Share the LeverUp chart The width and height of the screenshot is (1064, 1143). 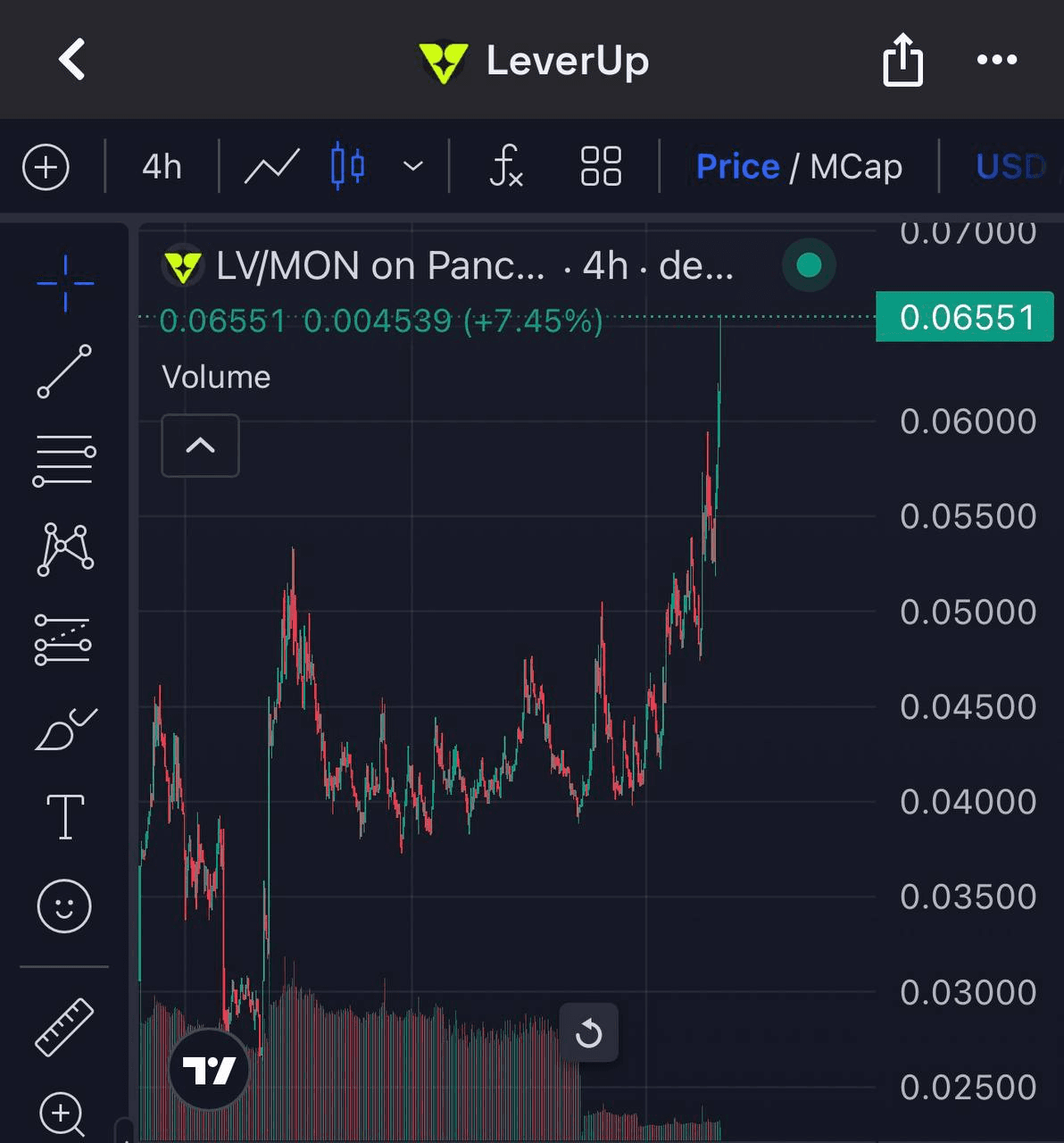point(902,60)
